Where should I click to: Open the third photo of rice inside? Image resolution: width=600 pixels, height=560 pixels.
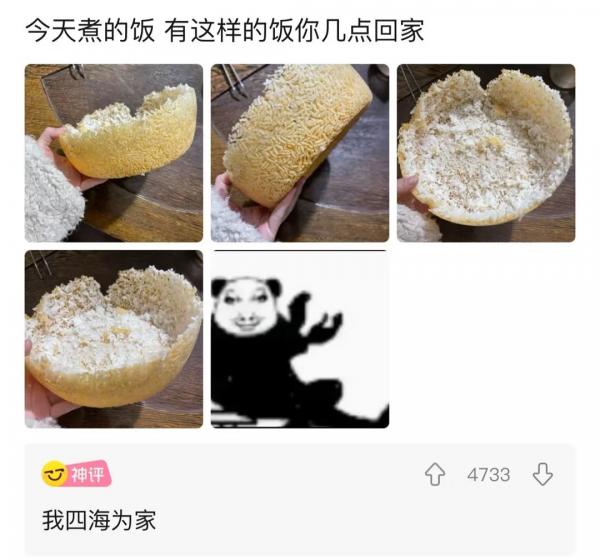pyautogui.click(x=485, y=152)
